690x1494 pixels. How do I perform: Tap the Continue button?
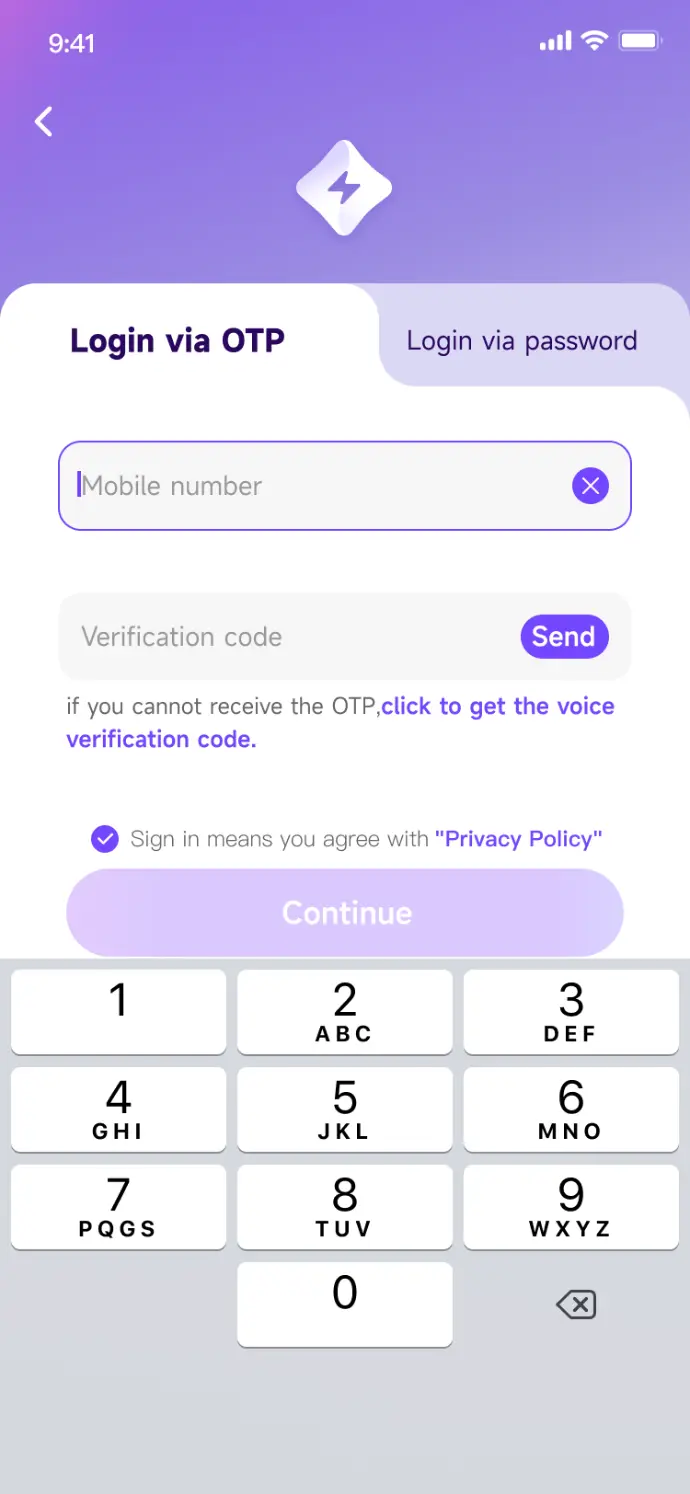click(345, 913)
